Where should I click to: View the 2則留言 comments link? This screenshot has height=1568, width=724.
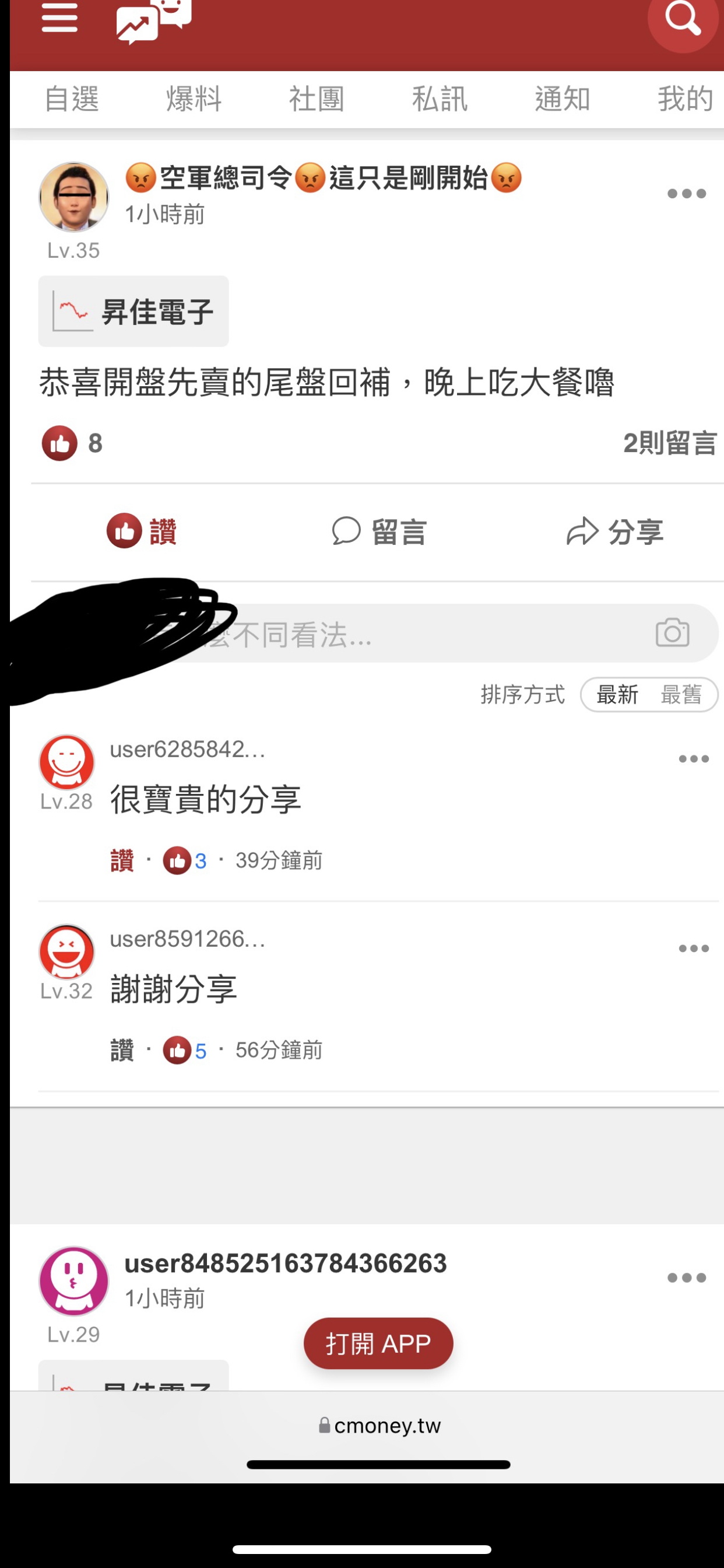670,443
